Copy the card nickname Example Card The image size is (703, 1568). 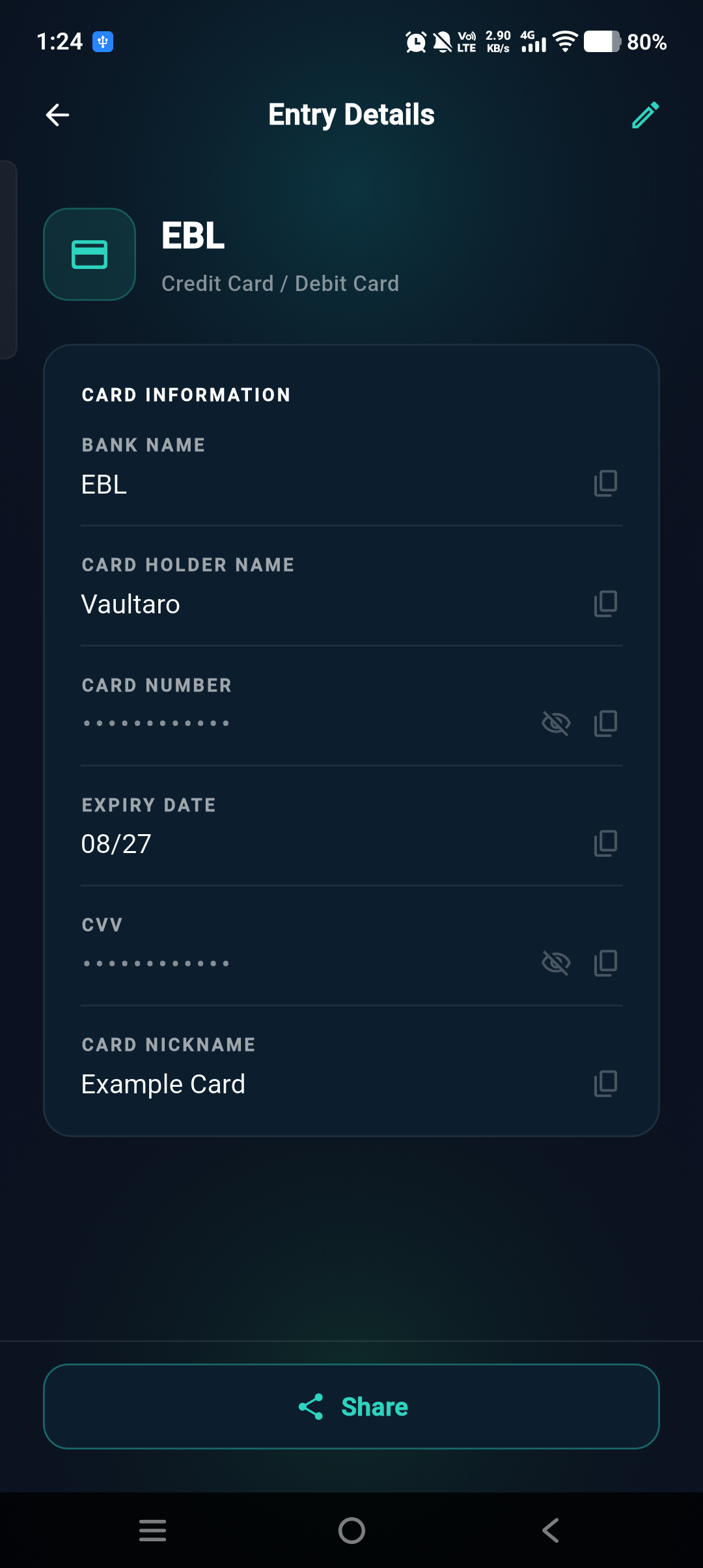(x=604, y=1083)
